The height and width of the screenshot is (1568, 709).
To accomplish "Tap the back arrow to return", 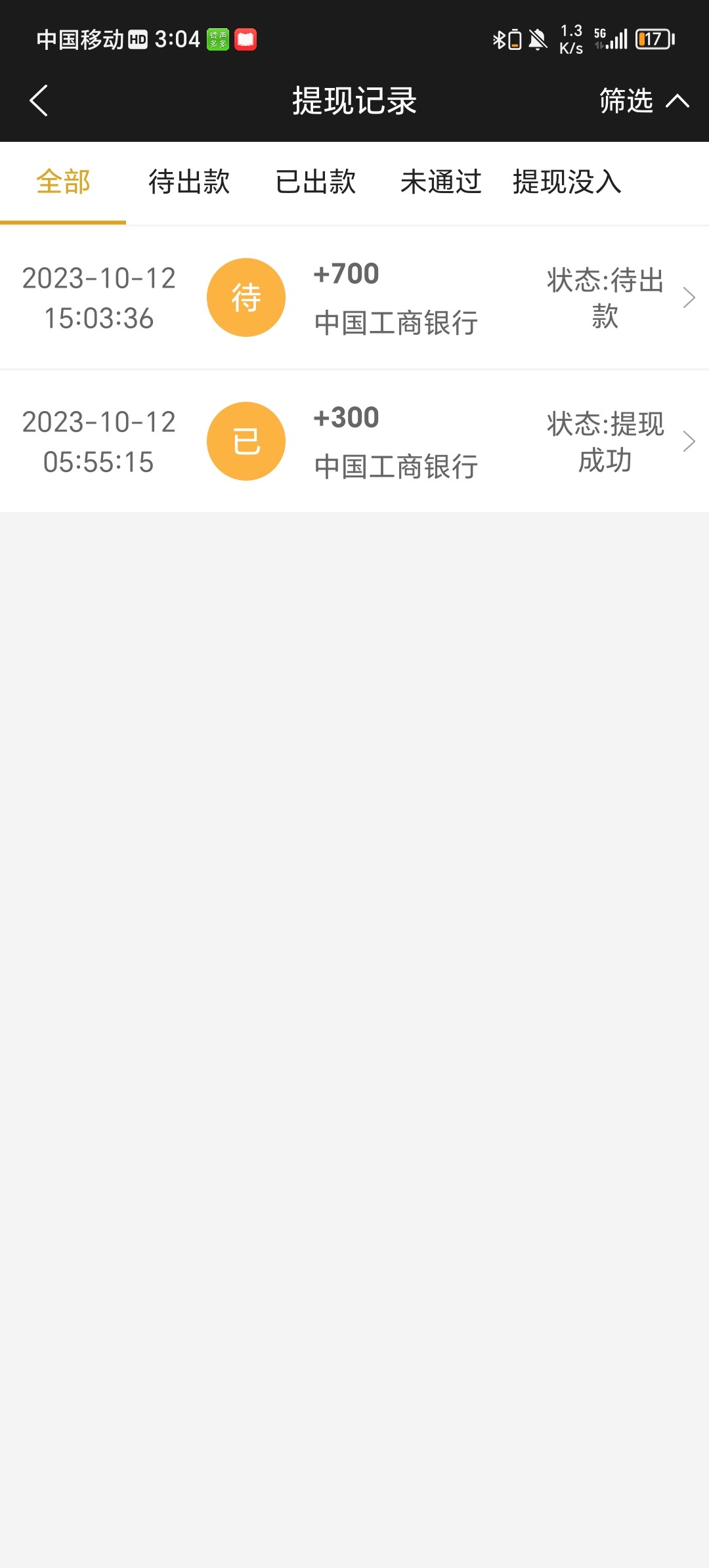I will point(37,101).
